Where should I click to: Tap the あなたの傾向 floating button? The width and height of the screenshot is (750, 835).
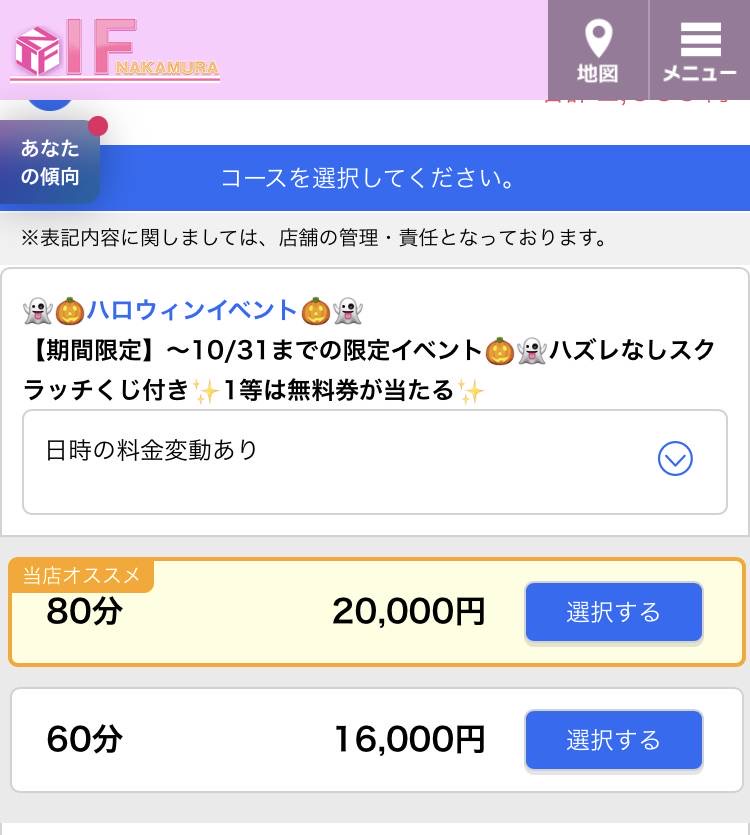50,162
